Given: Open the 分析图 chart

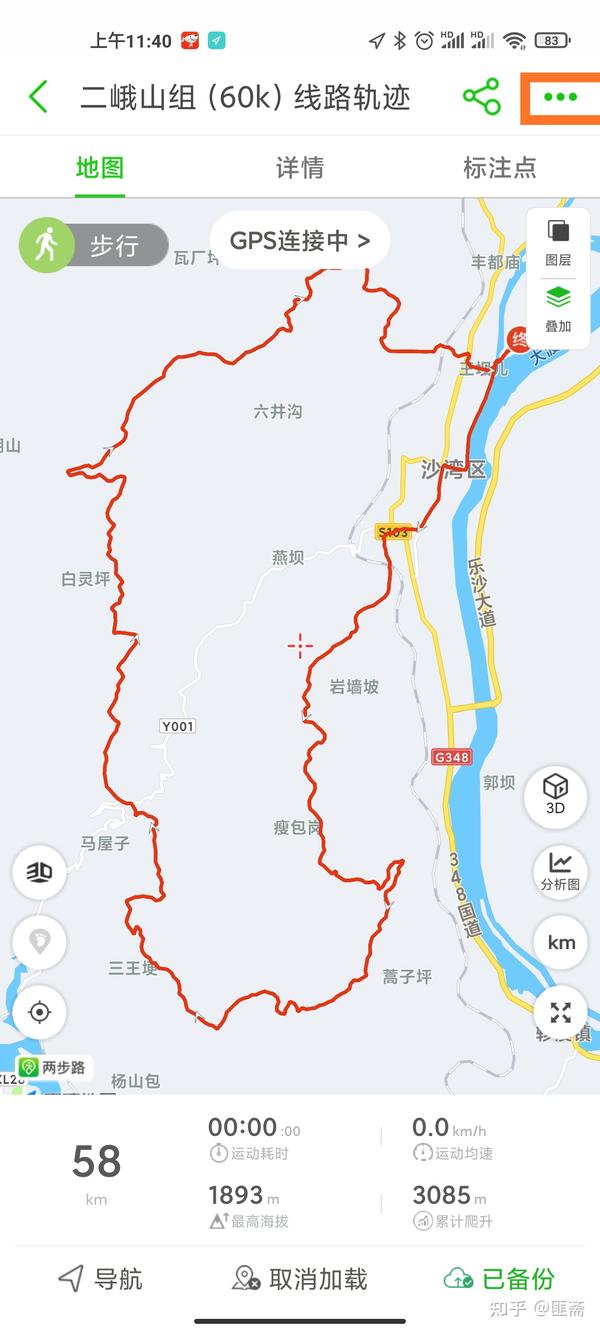Looking at the screenshot, I should tap(560, 870).
